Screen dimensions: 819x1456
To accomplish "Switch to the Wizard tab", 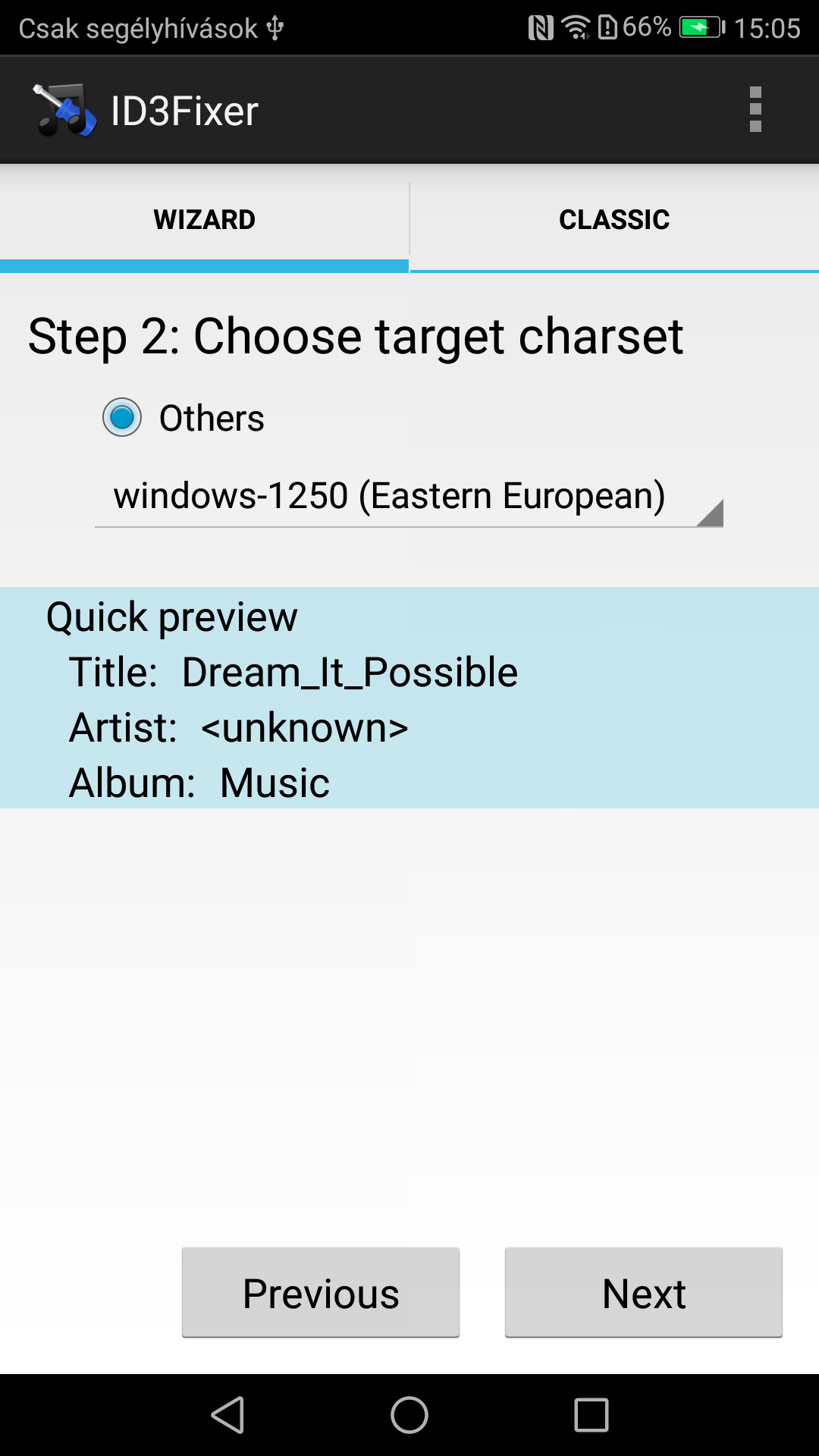I will coord(204,220).
